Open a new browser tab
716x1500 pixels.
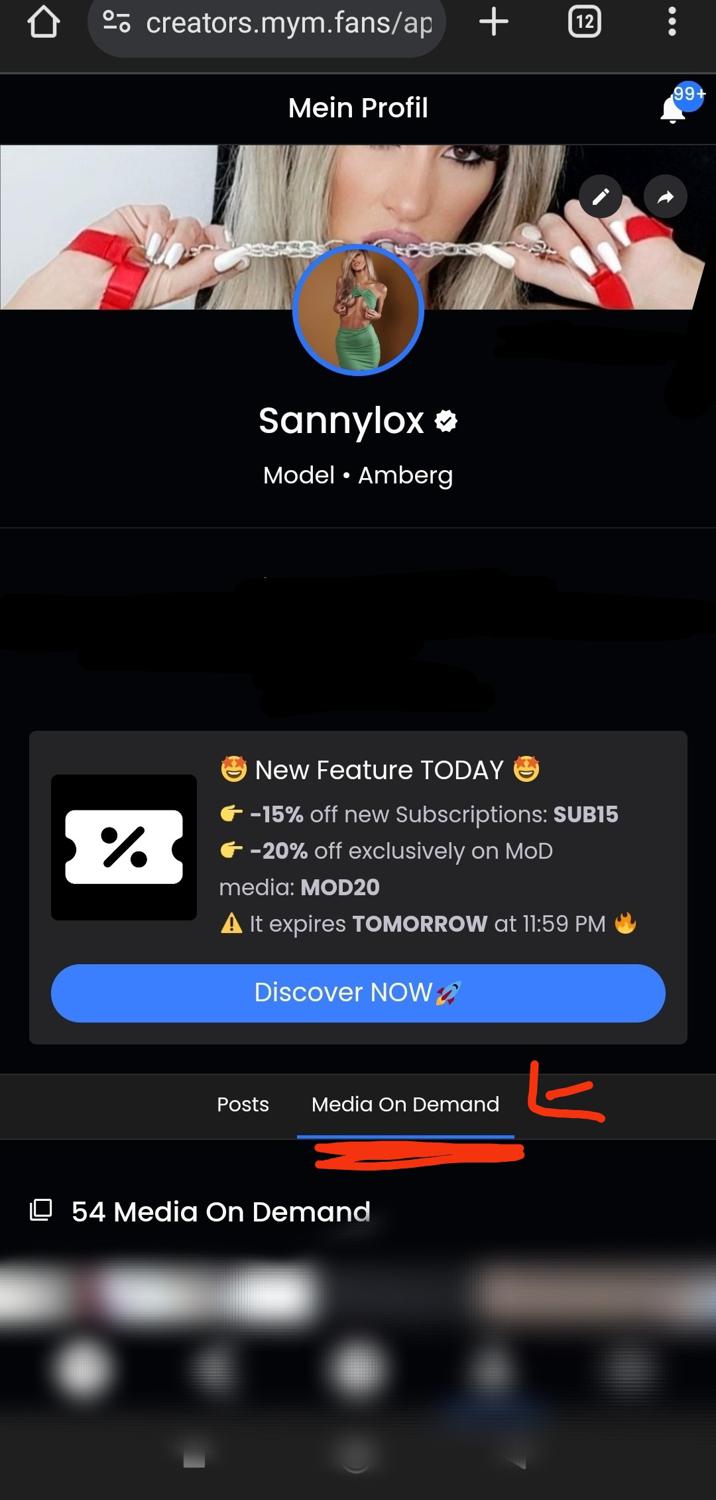click(493, 23)
